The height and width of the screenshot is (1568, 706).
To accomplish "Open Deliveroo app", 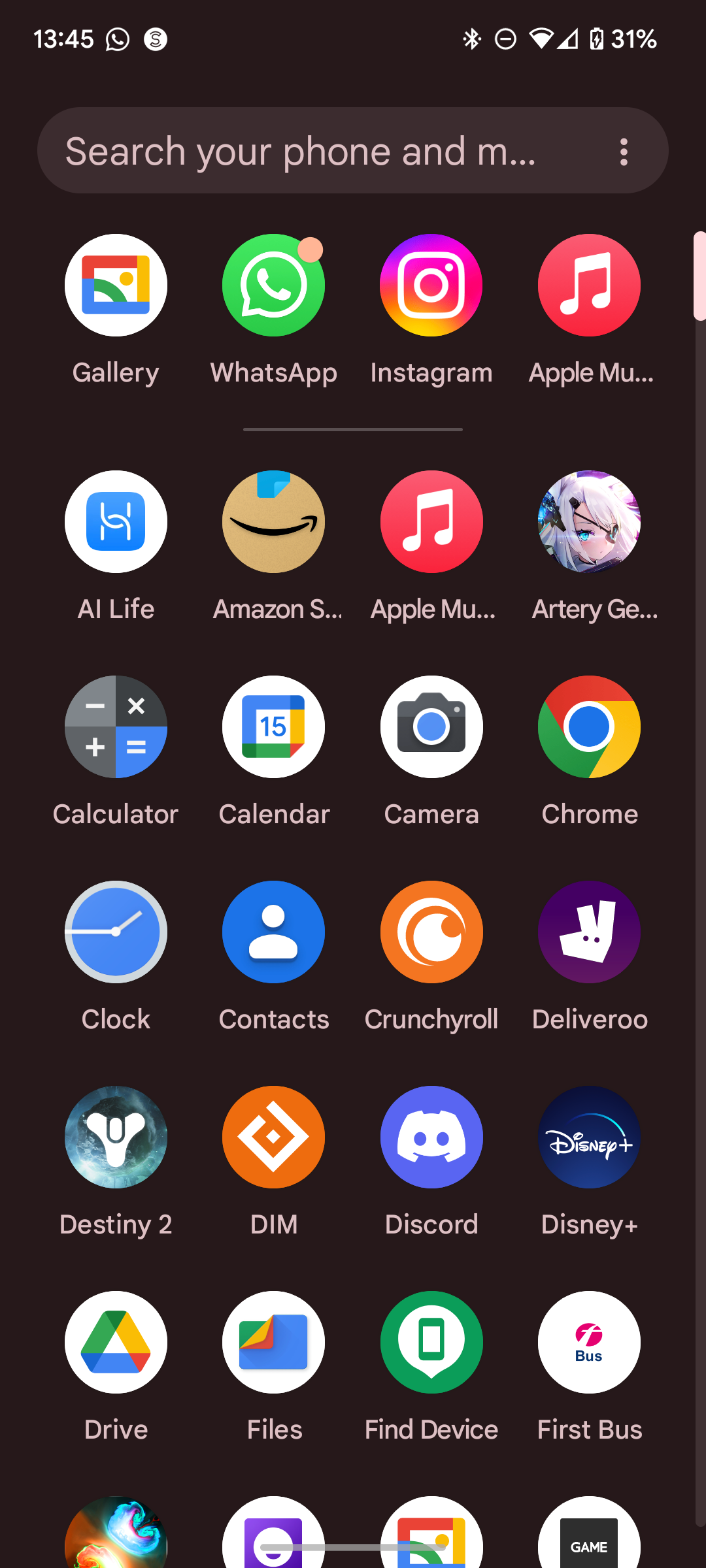I will pyautogui.click(x=589, y=932).
